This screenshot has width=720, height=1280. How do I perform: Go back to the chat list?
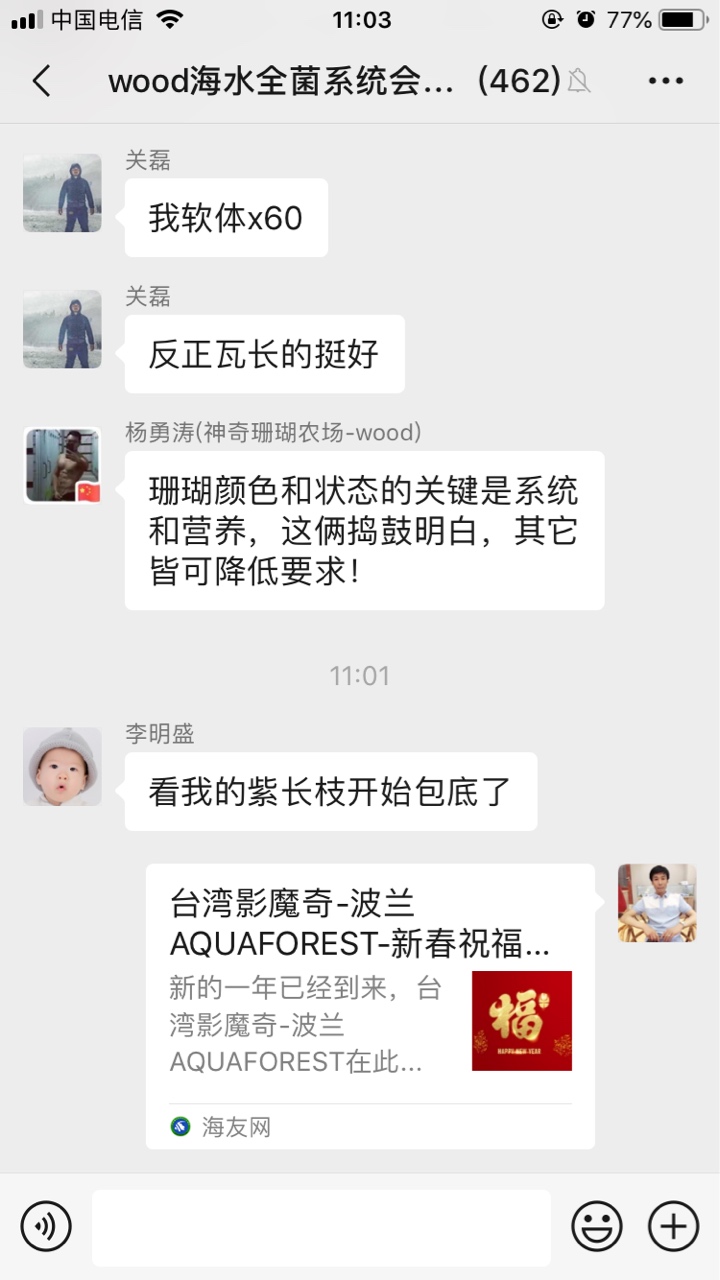pos(41,81)
